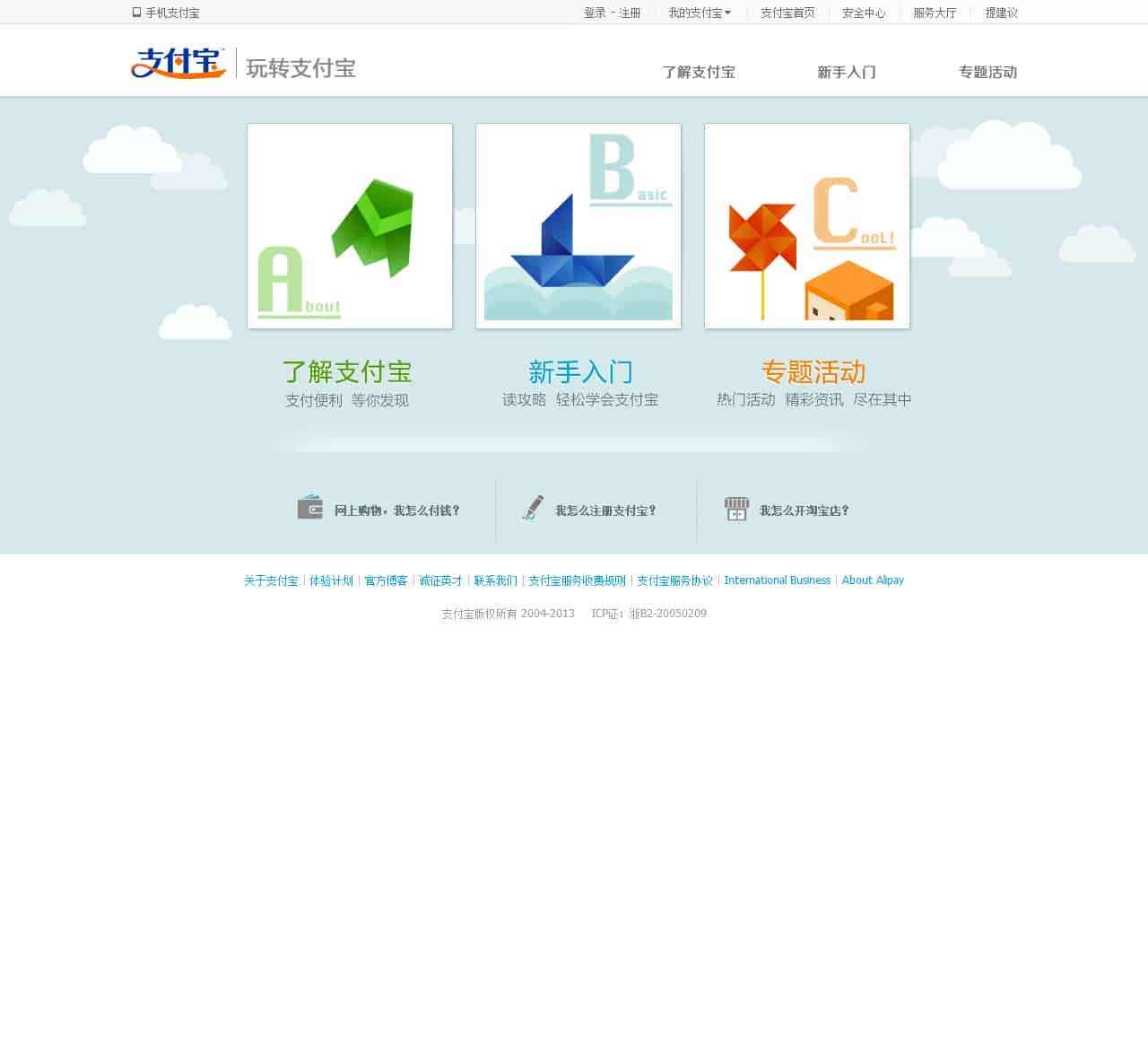1148x1047 pixels.
Task: Go to 支付宝首页
Action: tap(787, 13)
